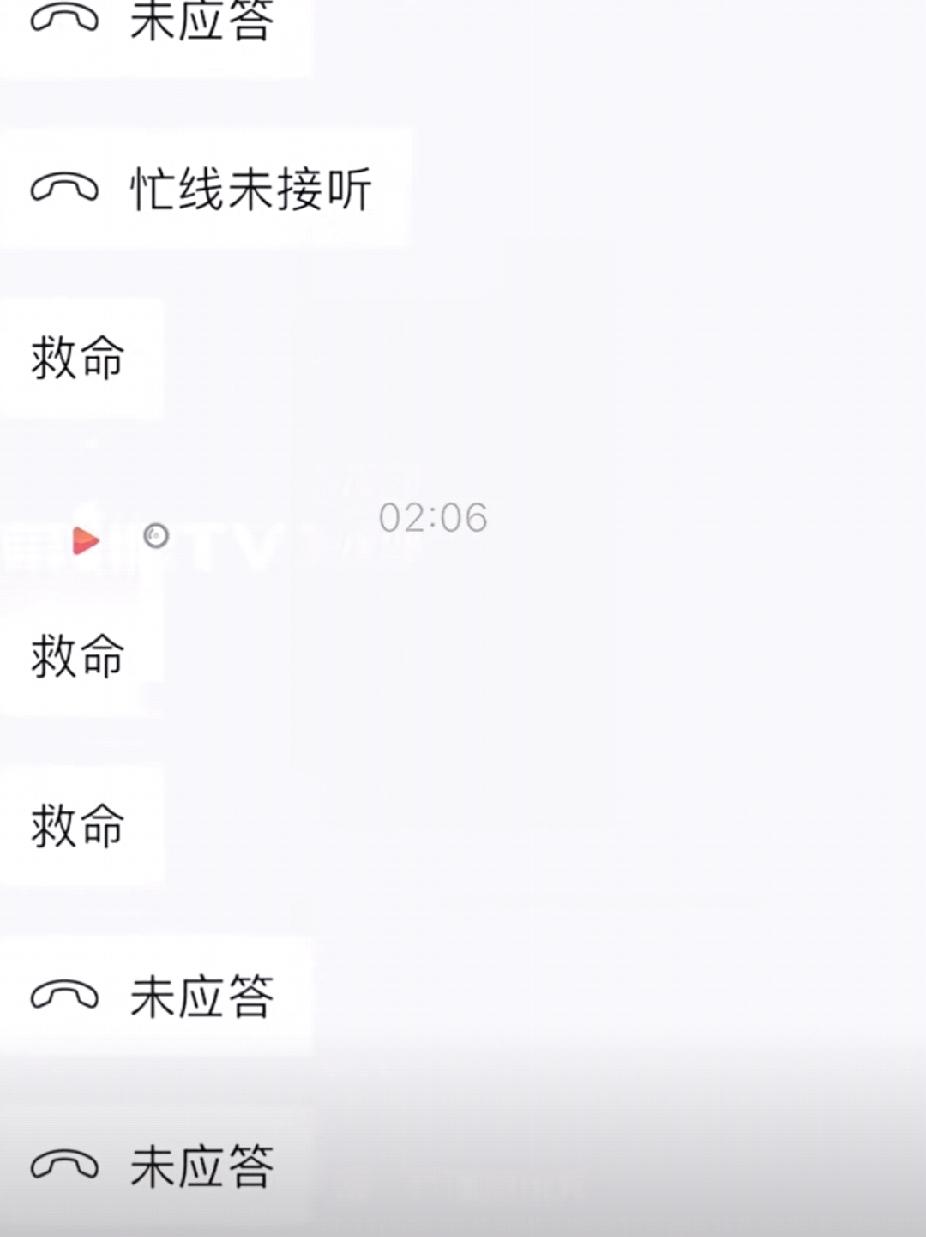Screen dimensions: 926x1237
Task: Select the middle 救命 message bubble
Action: pos(80,655)
